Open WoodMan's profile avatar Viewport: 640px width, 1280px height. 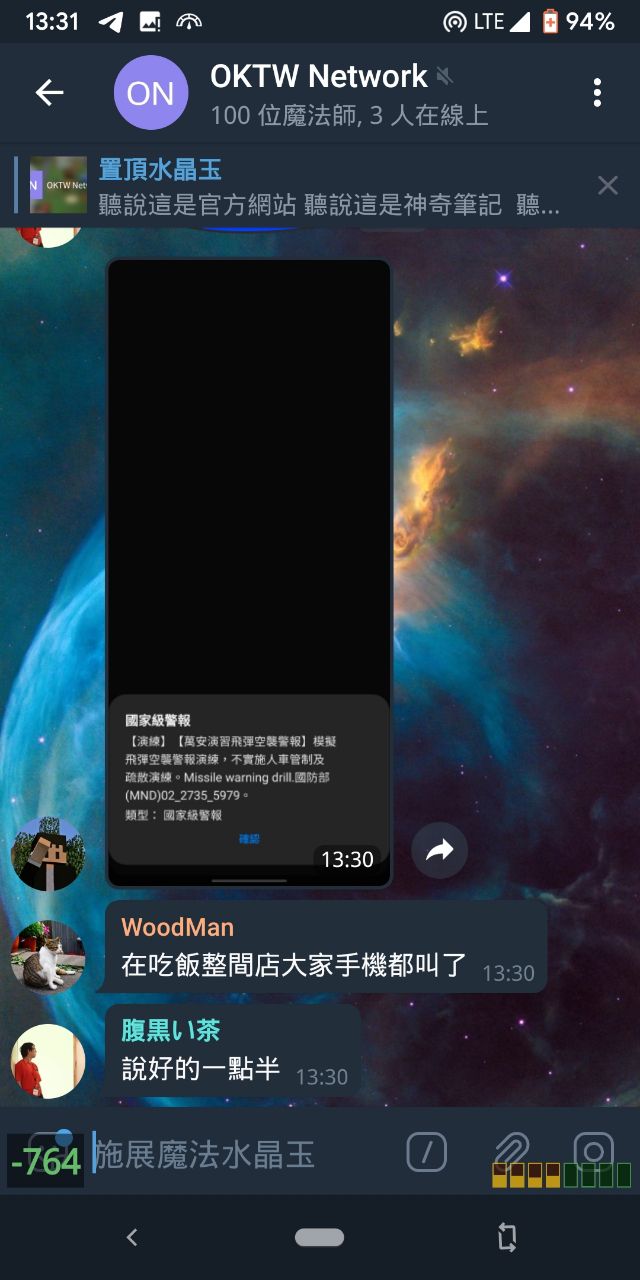tap(47, 957)
